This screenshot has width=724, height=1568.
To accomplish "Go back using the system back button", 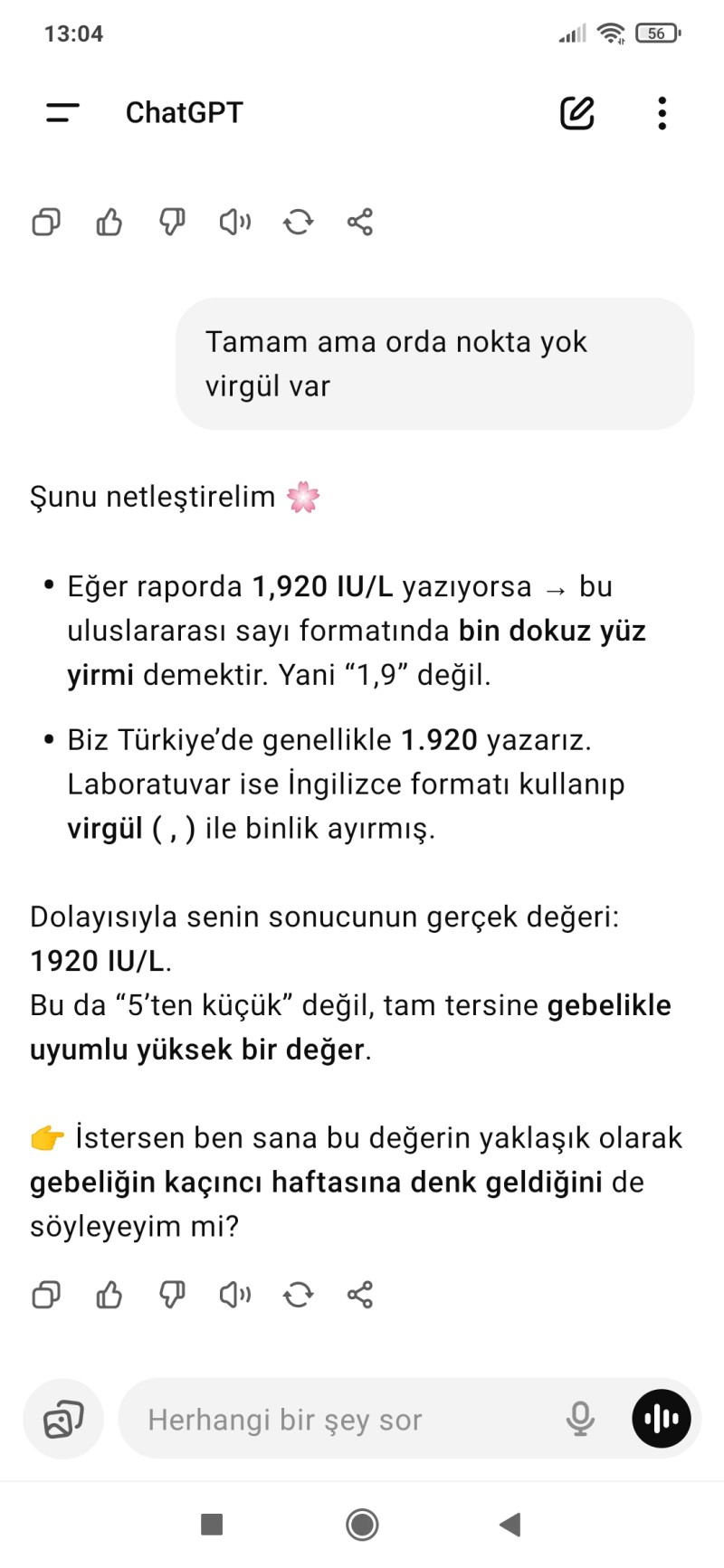I will point(510,1525).
